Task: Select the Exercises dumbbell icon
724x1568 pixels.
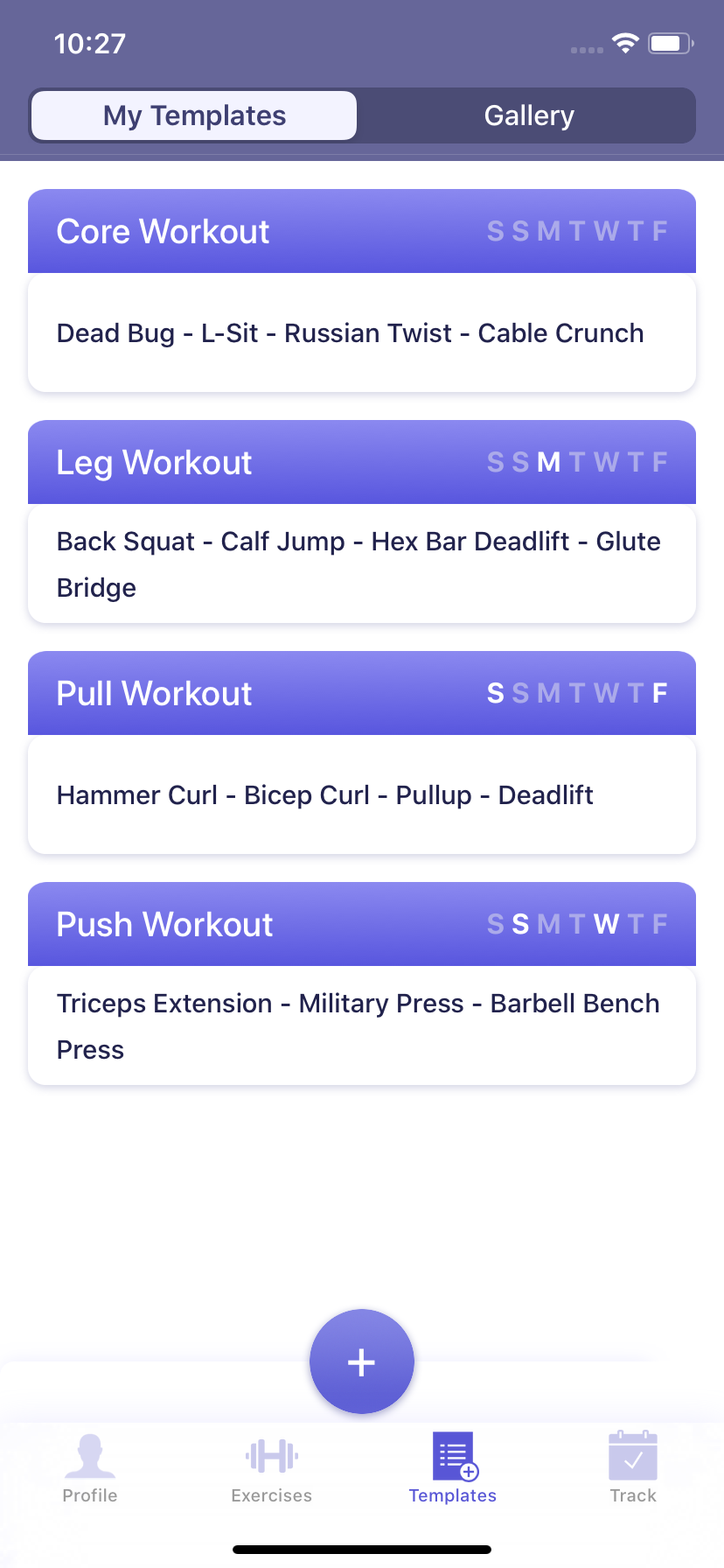Action: (x=271, y=1457)
